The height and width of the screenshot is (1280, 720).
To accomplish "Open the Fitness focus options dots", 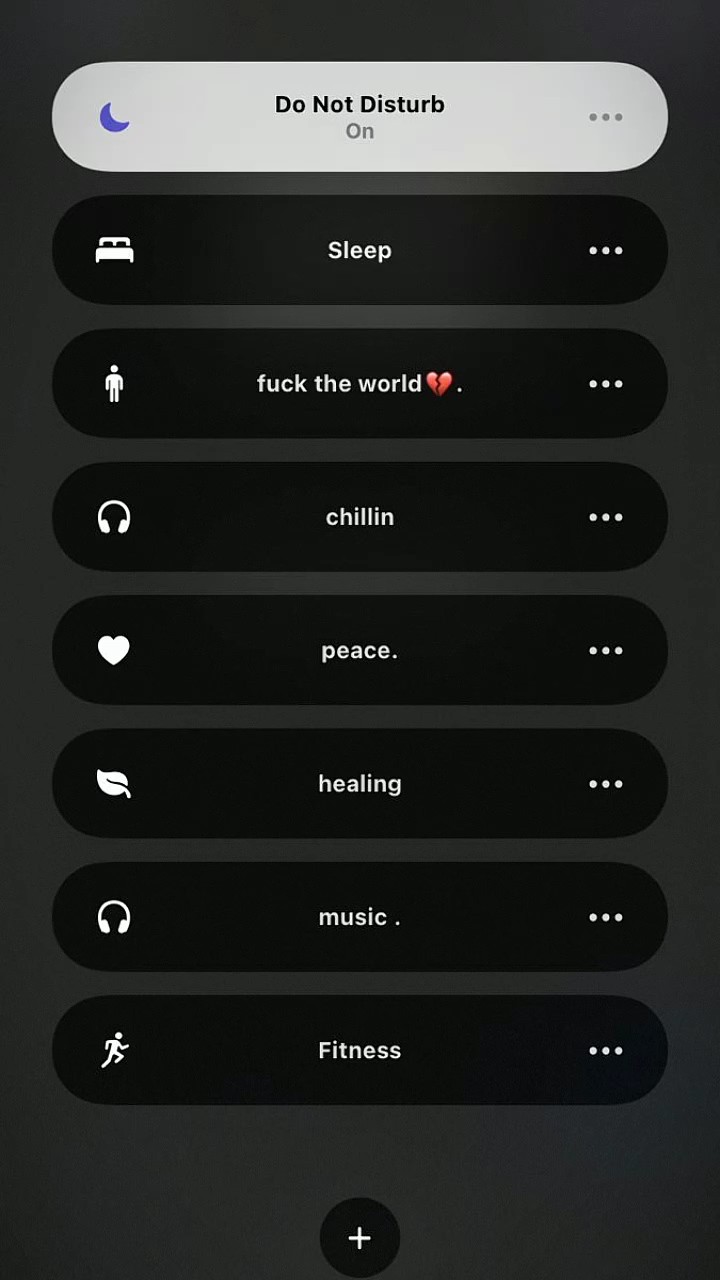I will 606,1050.
